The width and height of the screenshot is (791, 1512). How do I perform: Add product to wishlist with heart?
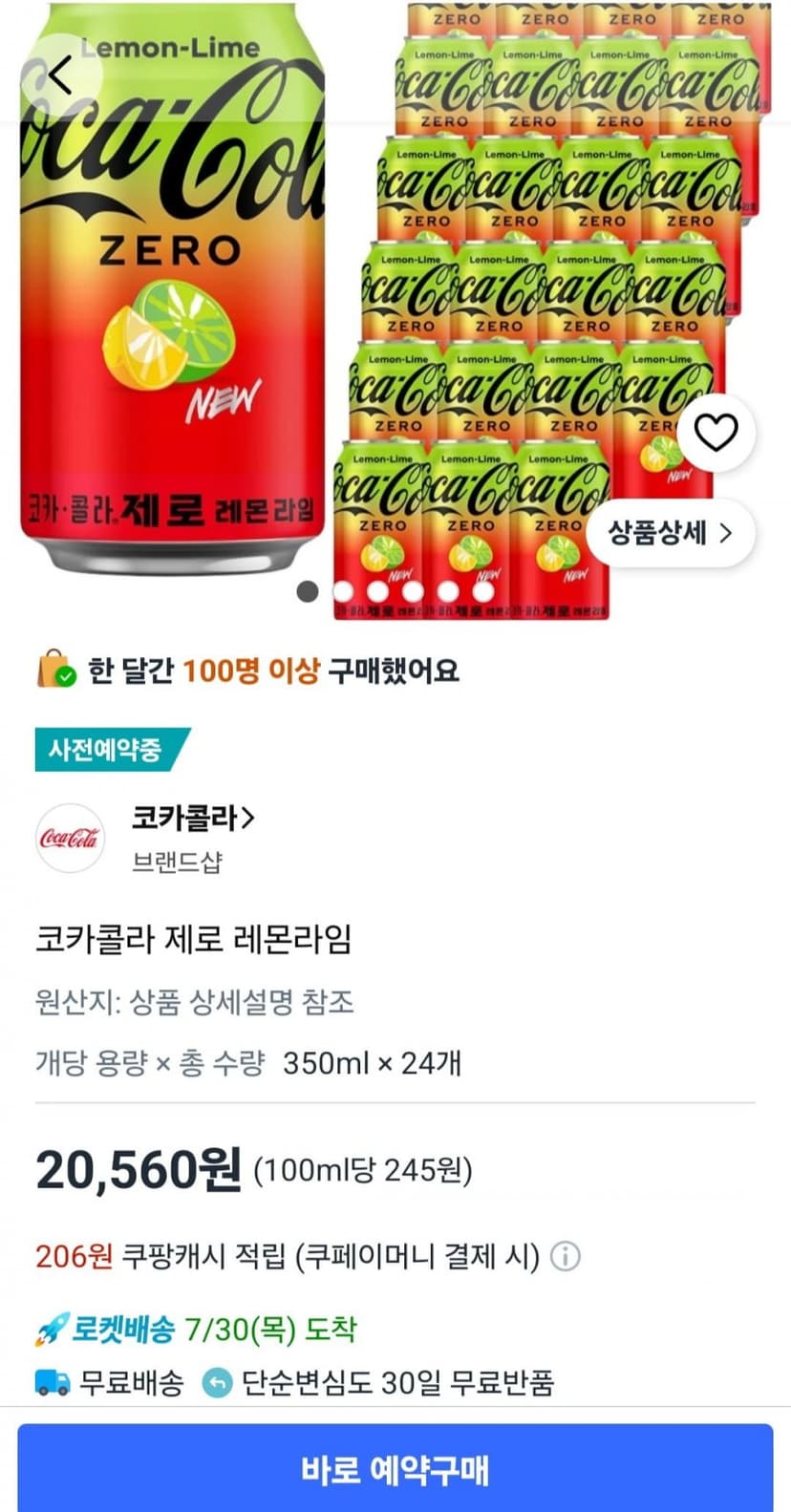716,433
